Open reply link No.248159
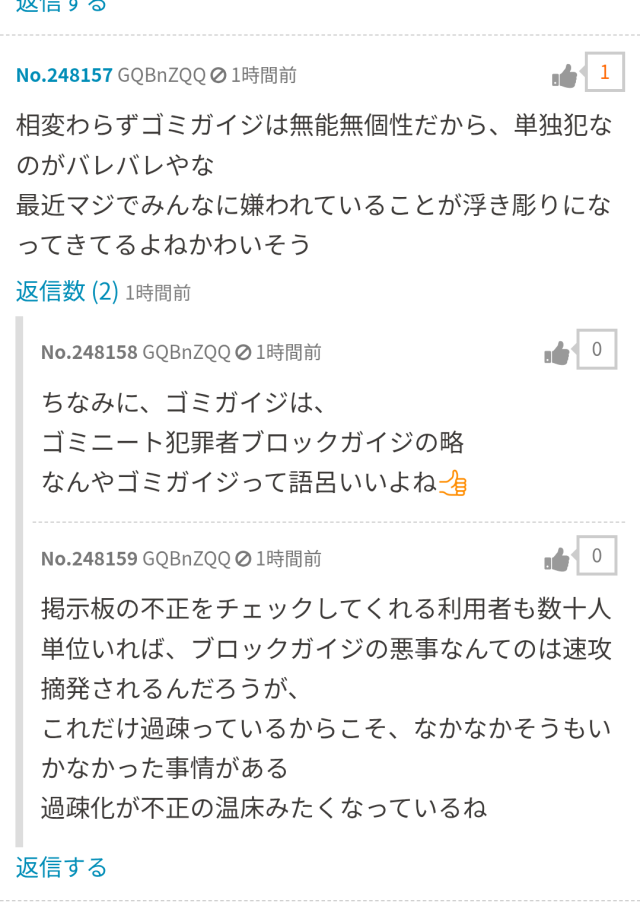Viewport: 640px width, 909px height. click(89, 558)
